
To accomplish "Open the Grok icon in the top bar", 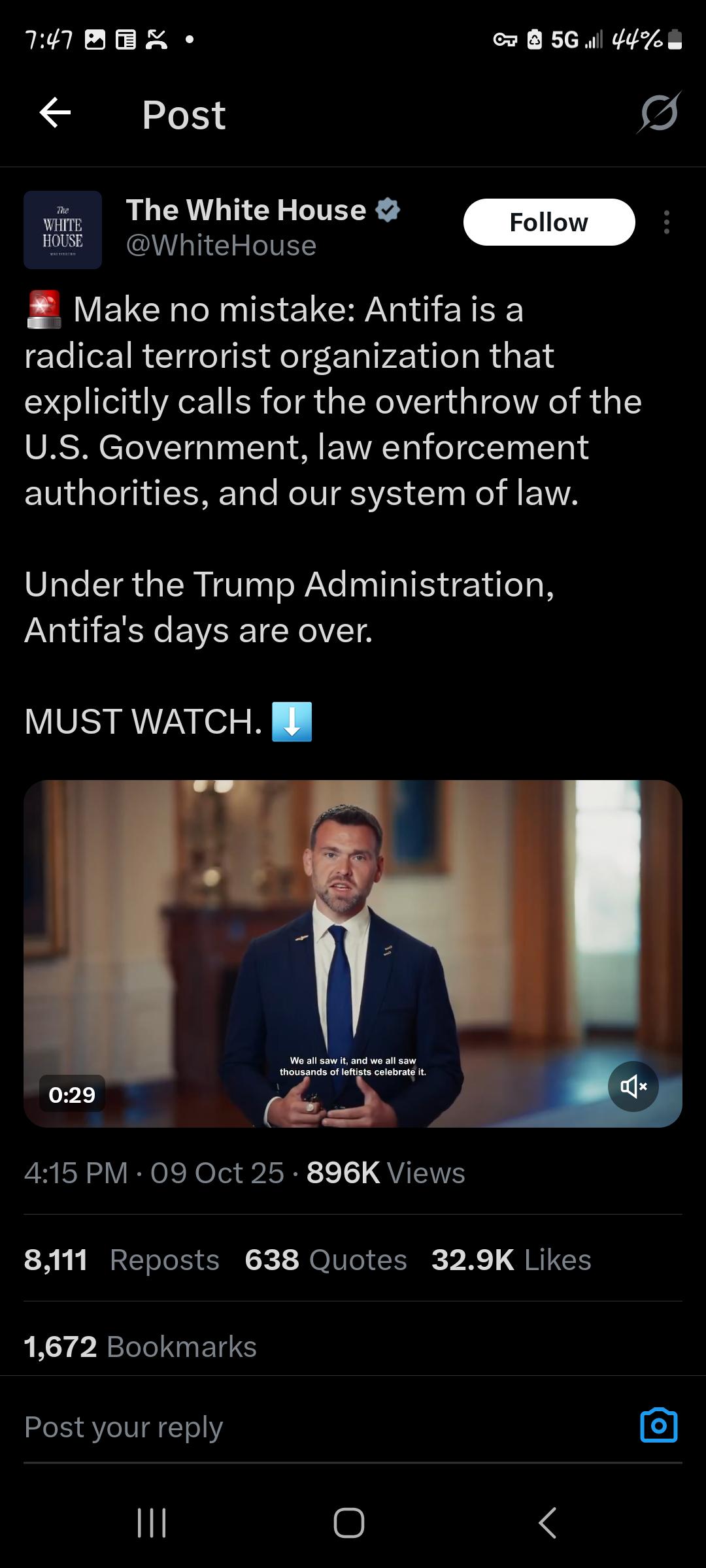I will (659, 114).
